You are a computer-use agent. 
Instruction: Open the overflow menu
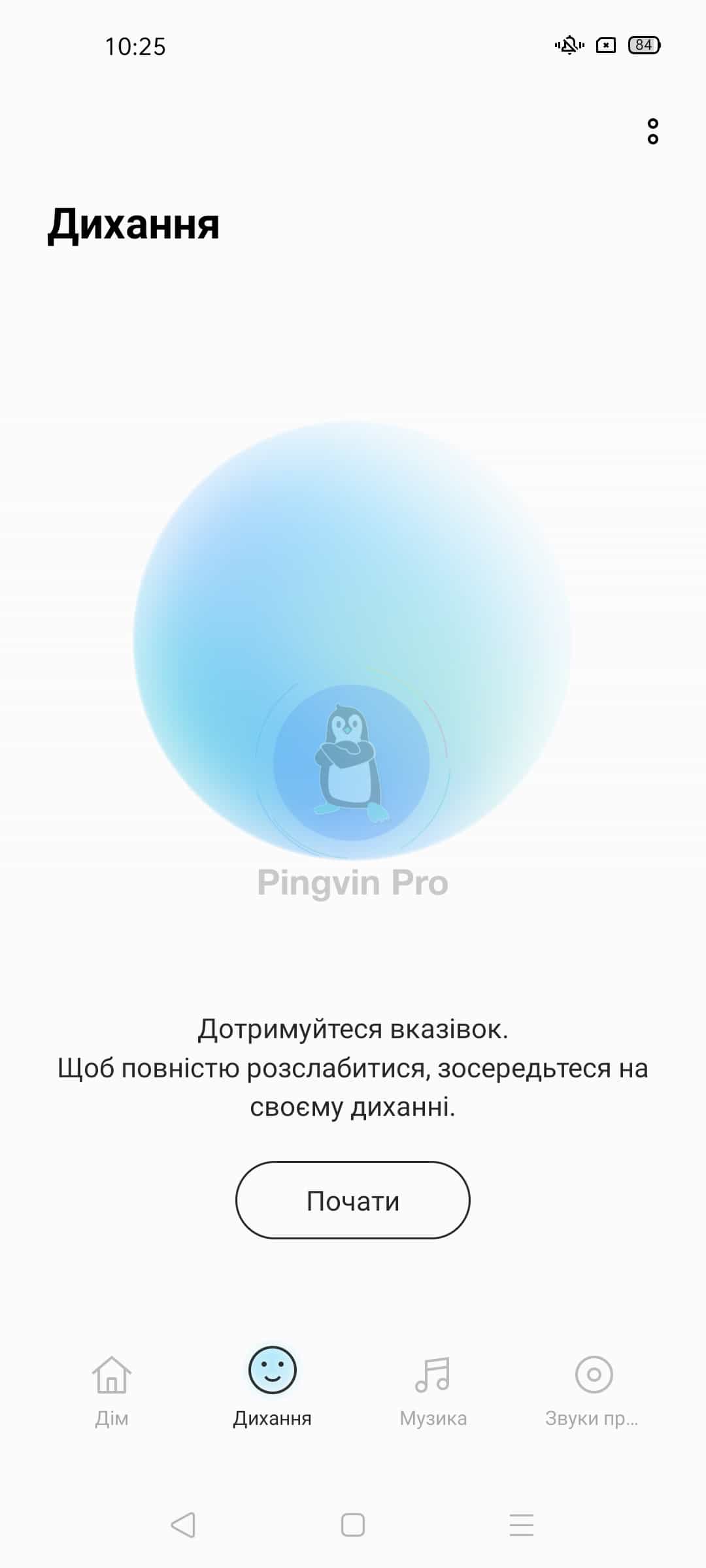click(652, 131)
